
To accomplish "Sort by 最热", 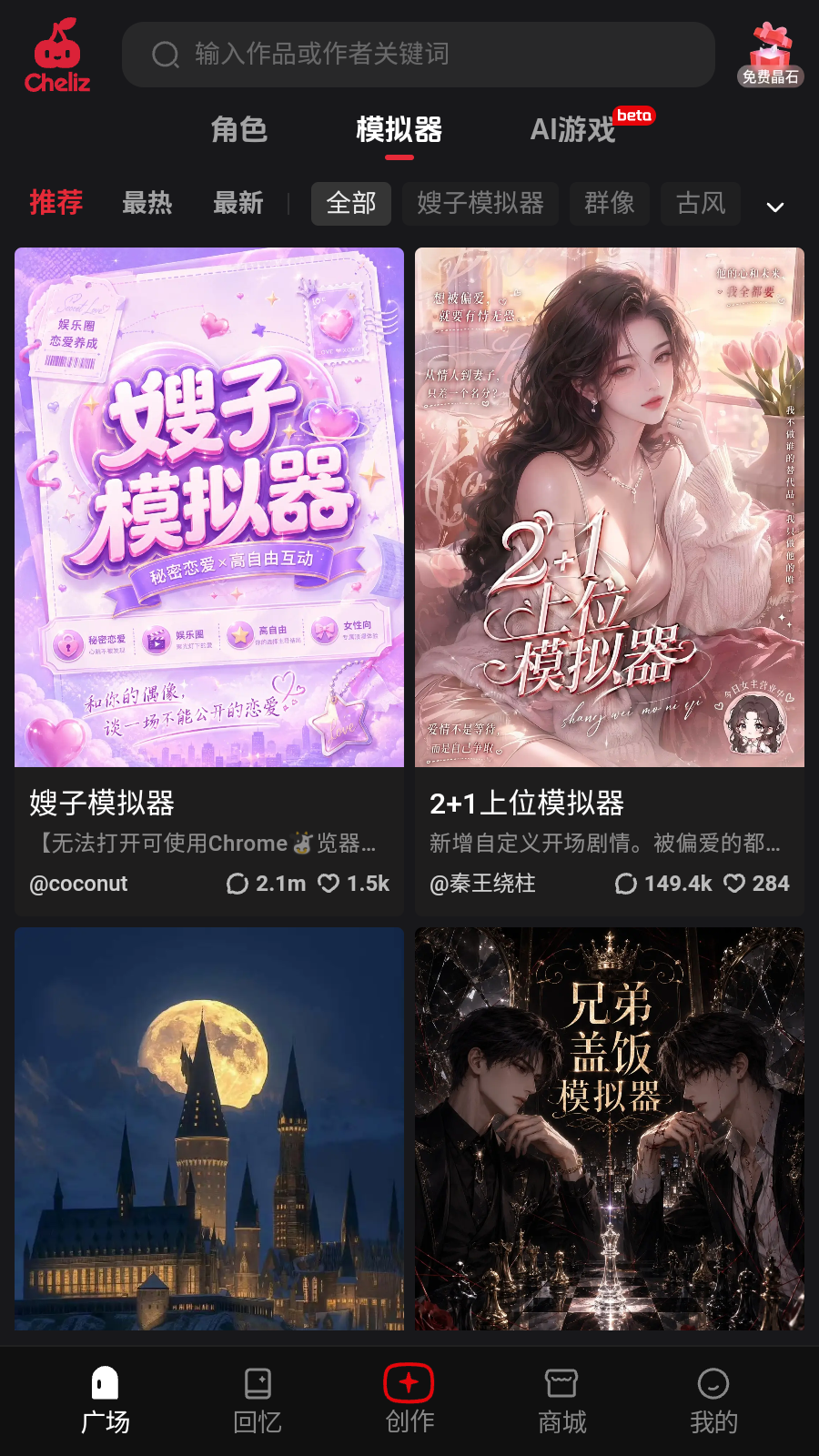I will tap(147, 203).
